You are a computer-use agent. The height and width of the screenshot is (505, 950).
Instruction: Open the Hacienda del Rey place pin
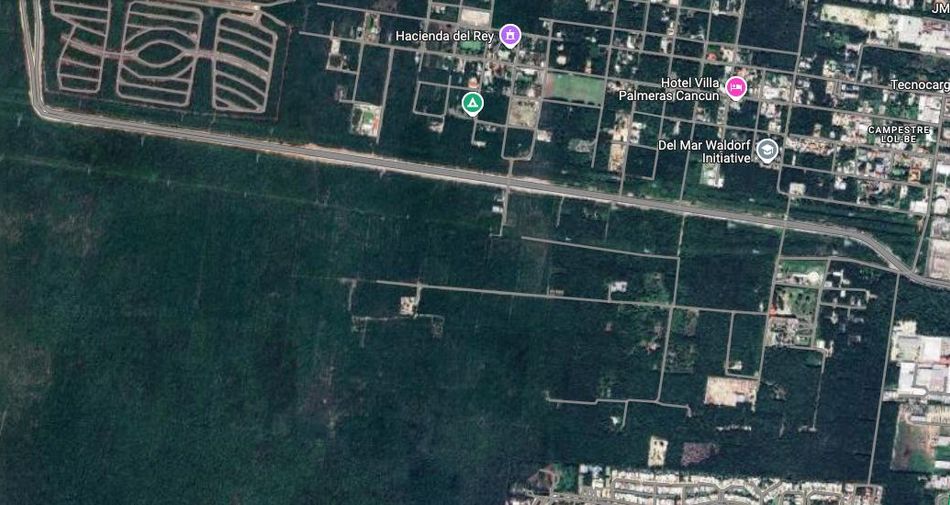point(511,36)
